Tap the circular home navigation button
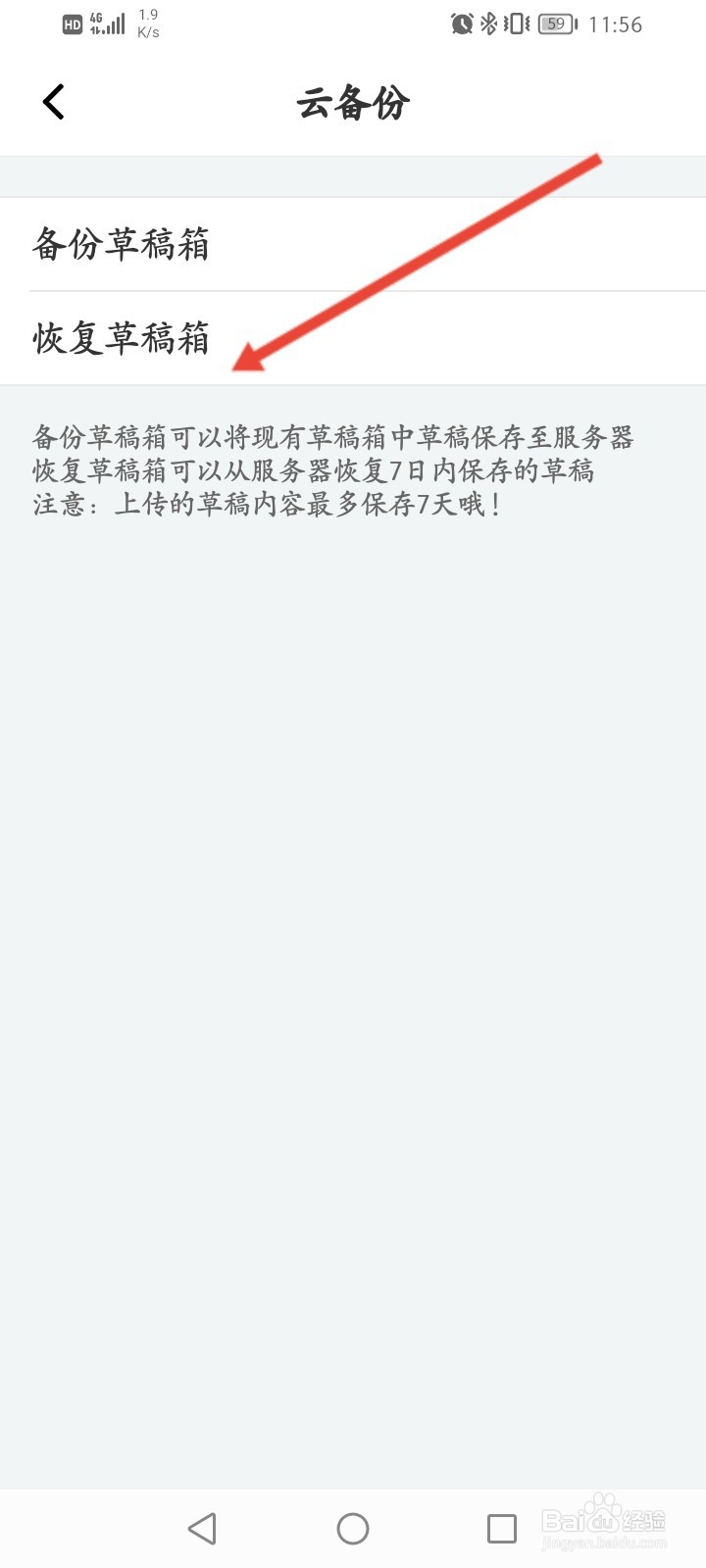Screen dimensions: 706x1568 [x=353, y=1527]
